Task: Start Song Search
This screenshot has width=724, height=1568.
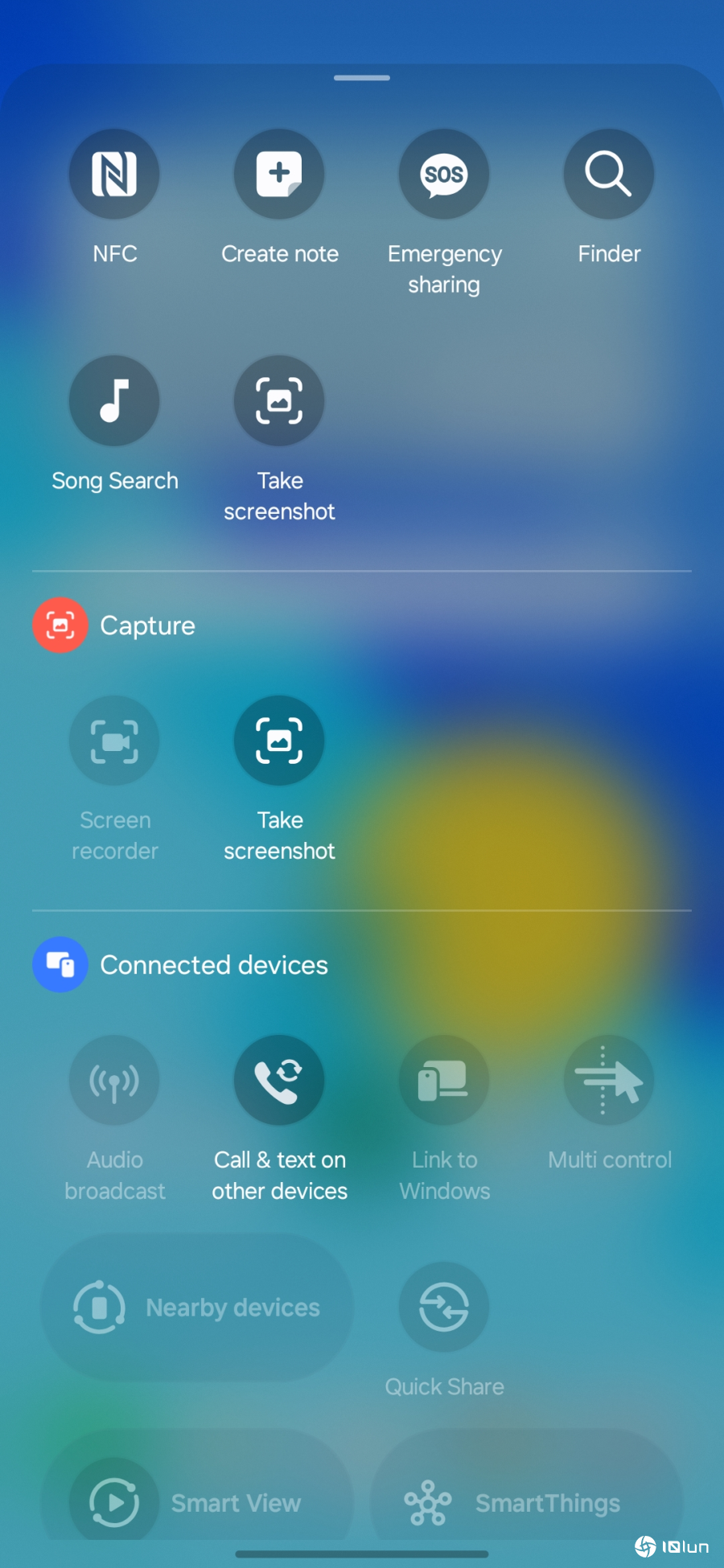Action: (114, 400)
